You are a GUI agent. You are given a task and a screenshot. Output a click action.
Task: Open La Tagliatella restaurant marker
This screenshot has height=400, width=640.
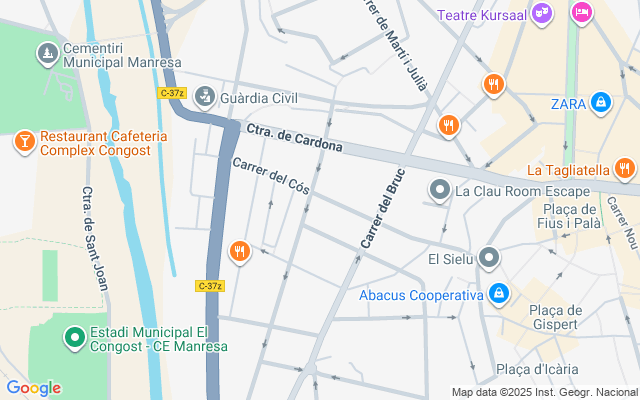(x=625, y=167)
